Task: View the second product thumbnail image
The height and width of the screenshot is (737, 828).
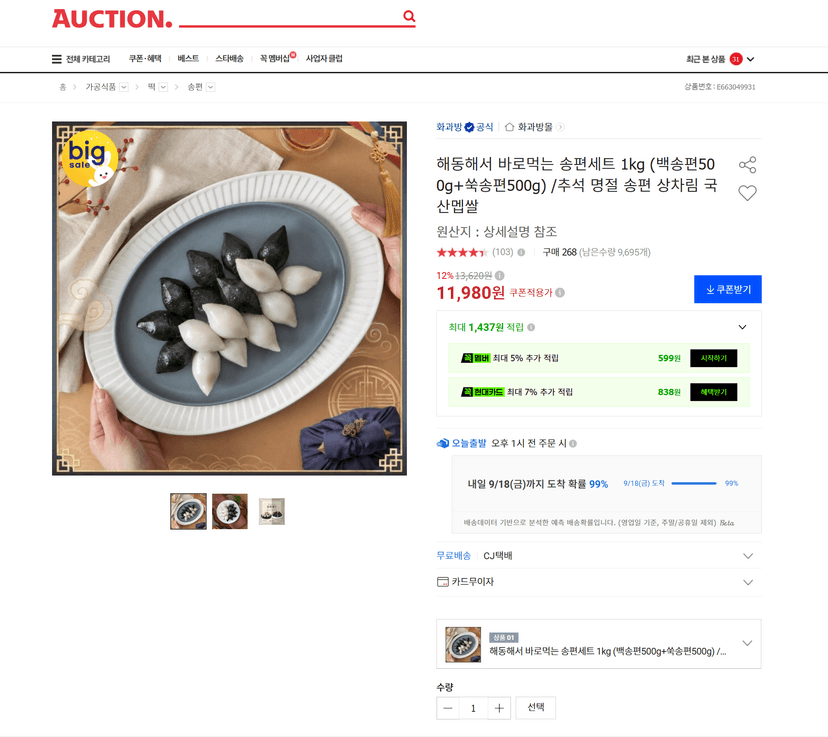Action: (230, 511)
